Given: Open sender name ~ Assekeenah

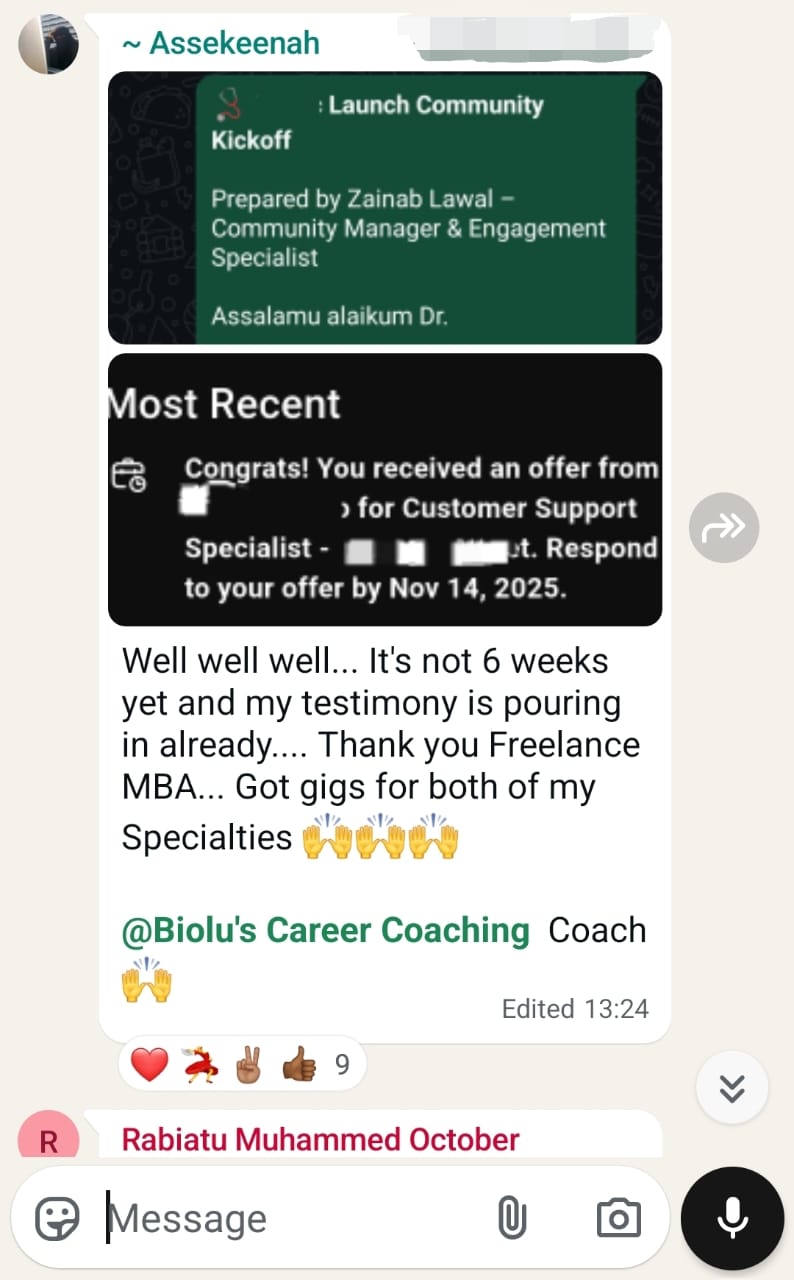Looking at the screenshot, I should 220,43.
